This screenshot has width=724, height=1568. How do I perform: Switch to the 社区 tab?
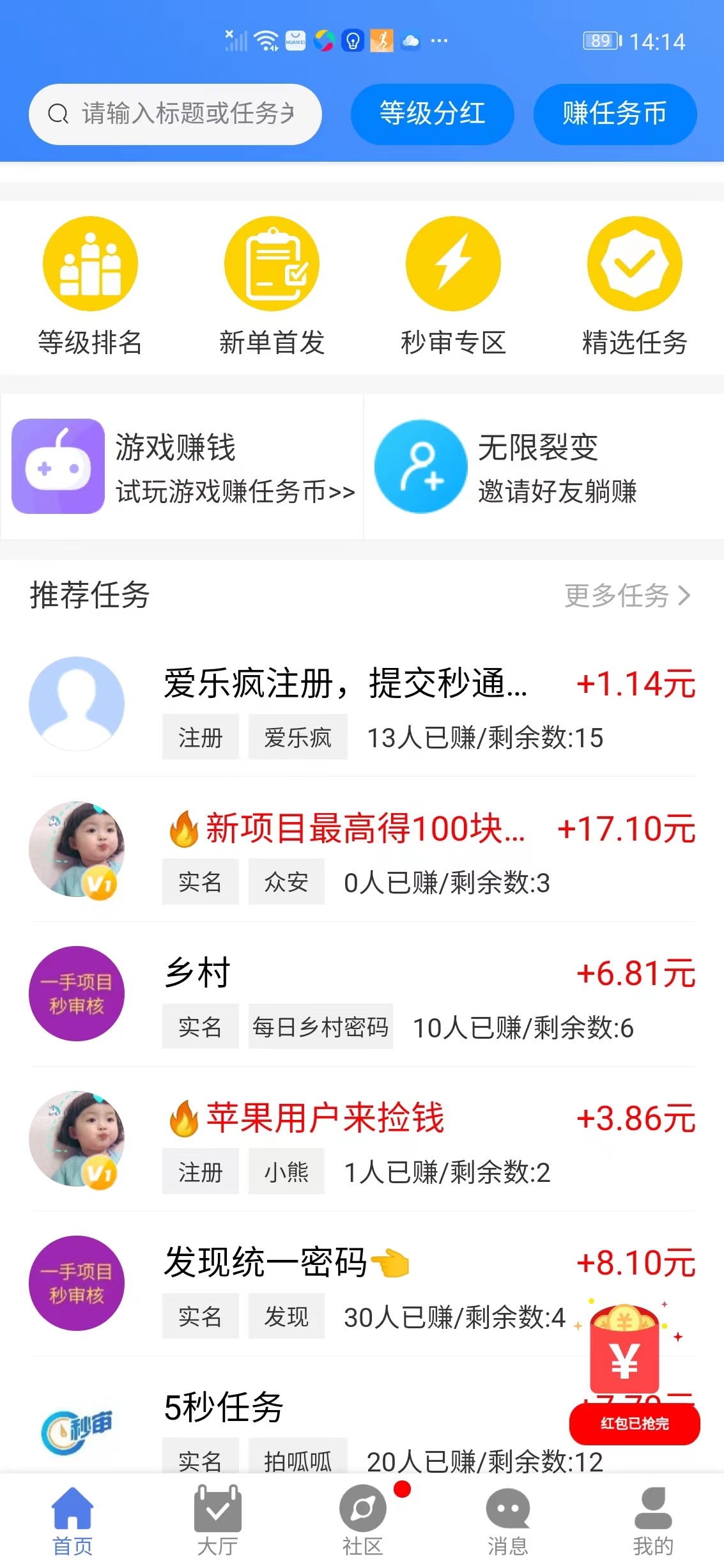[x=362, y=1521]
